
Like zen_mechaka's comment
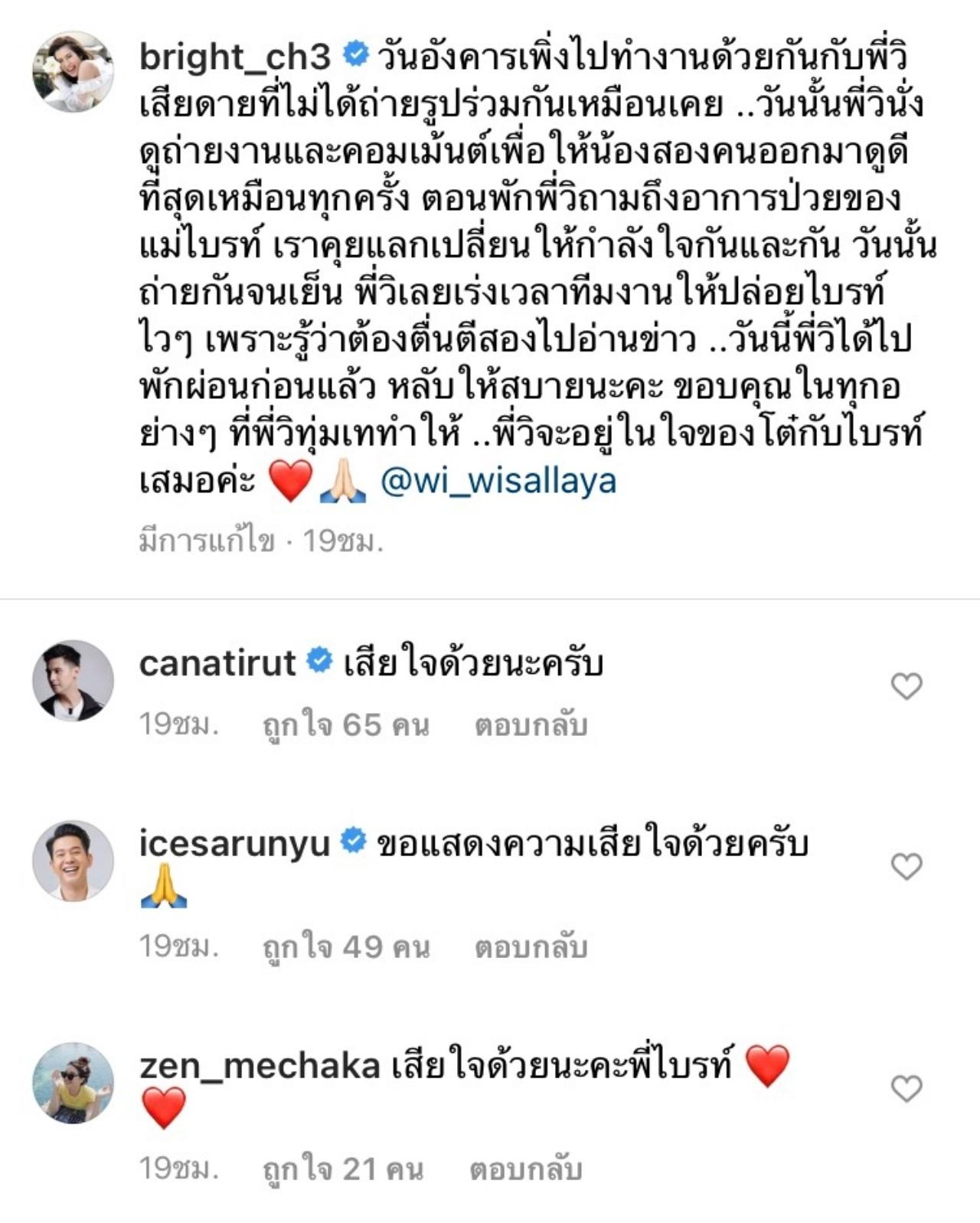tap(906, 1088)
